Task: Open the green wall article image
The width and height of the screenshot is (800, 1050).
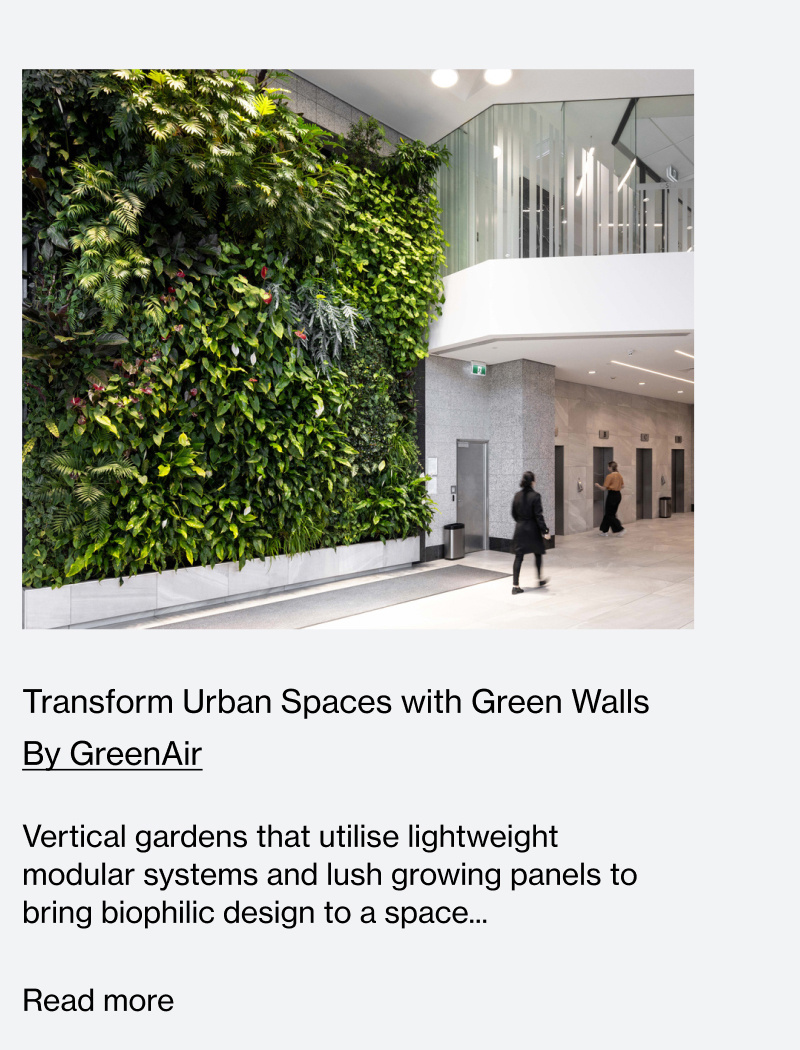Action: click(358, 348)
